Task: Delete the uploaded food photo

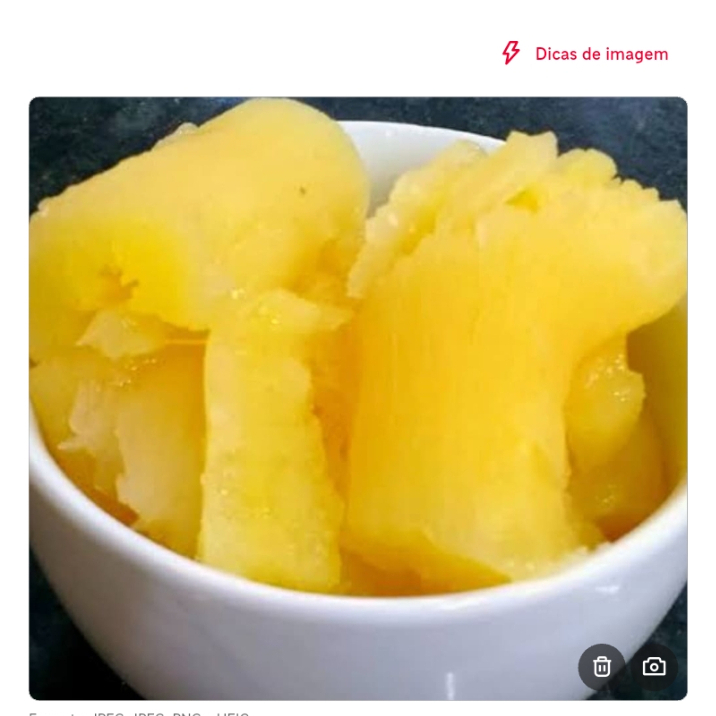Action: point(602,667)
